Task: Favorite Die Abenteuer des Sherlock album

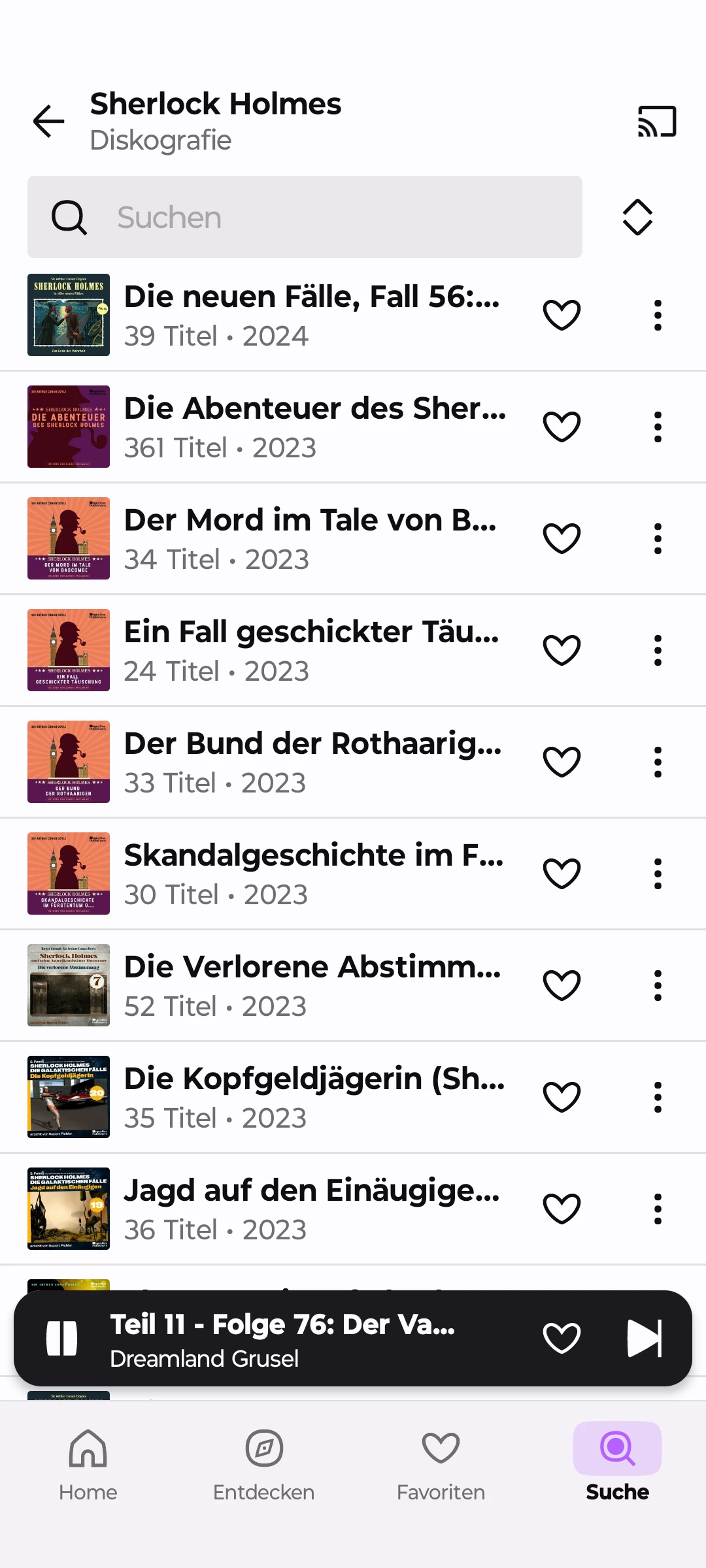Action: (562, 427)
